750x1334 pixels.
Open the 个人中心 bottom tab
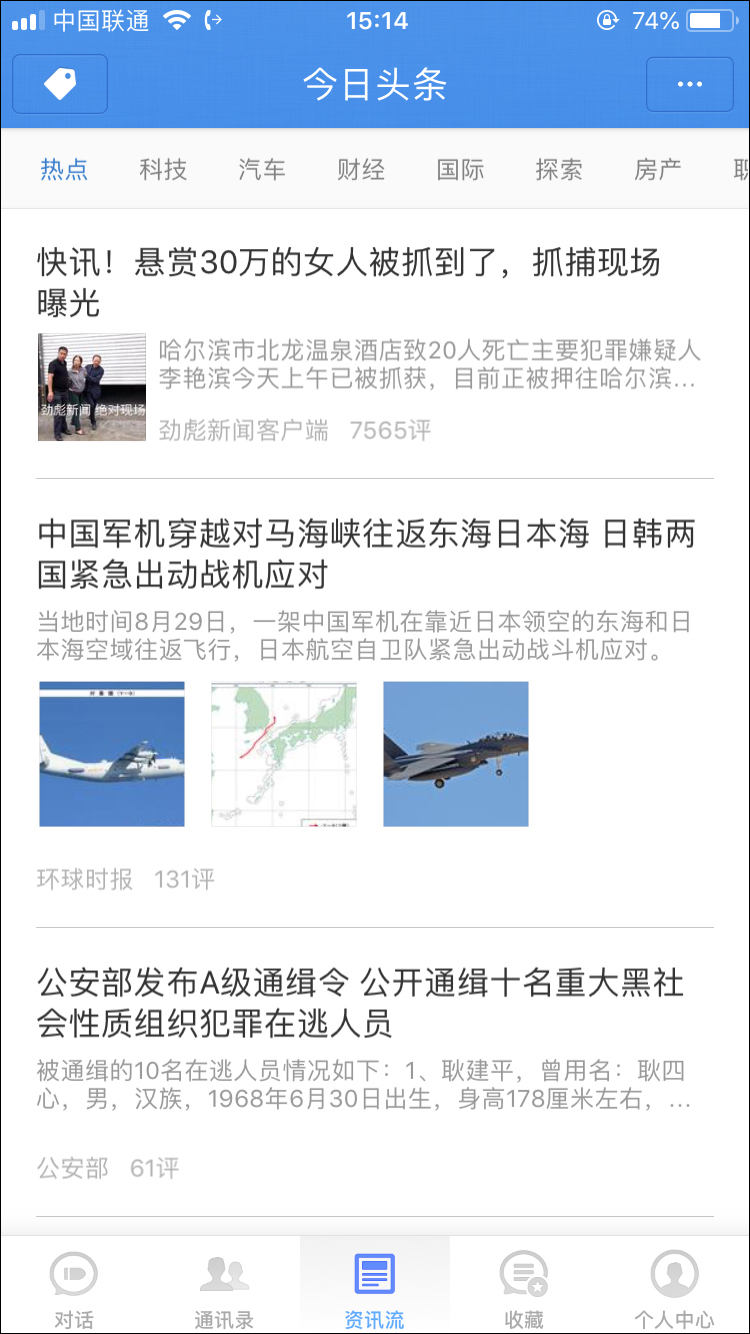674,1288
